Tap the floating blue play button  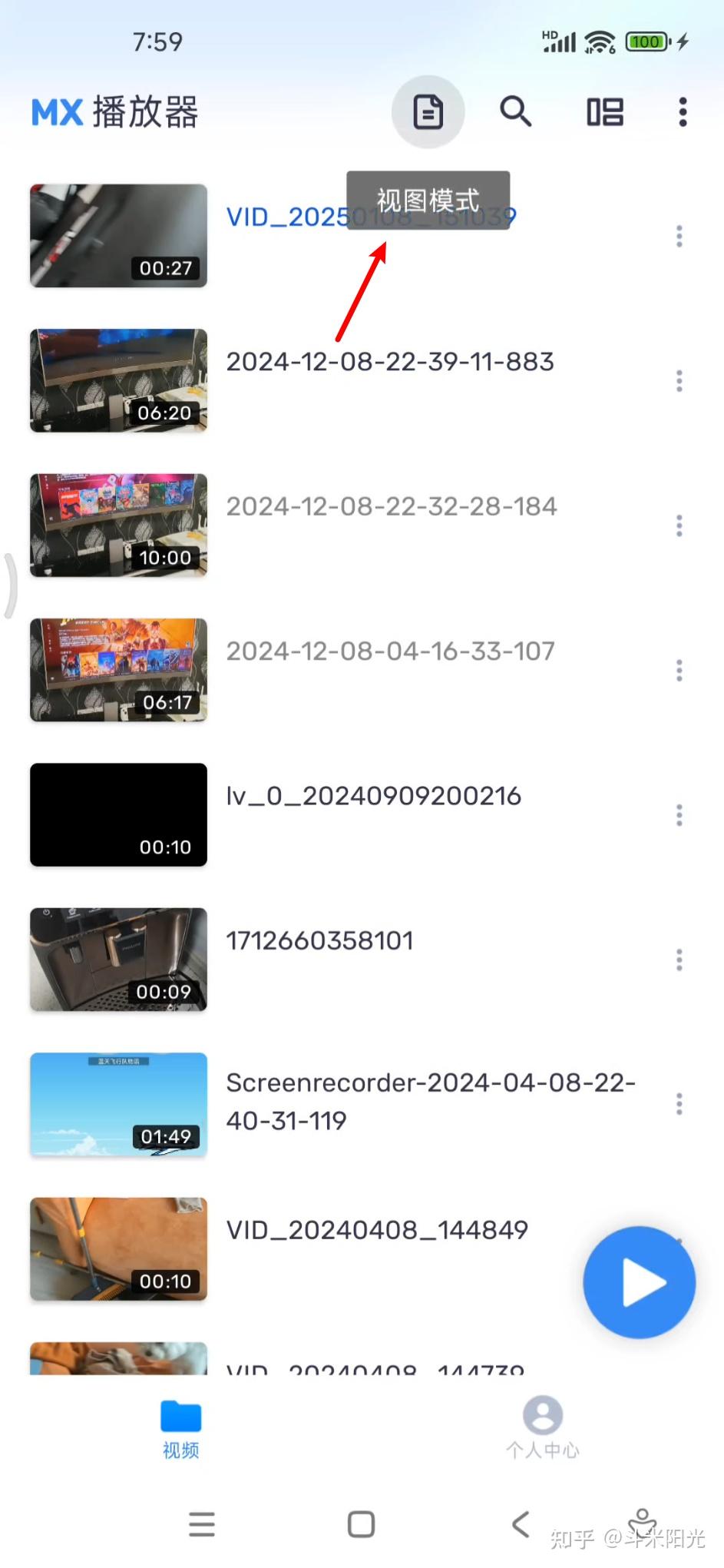pyautogui.click(x=638, y=1281)
